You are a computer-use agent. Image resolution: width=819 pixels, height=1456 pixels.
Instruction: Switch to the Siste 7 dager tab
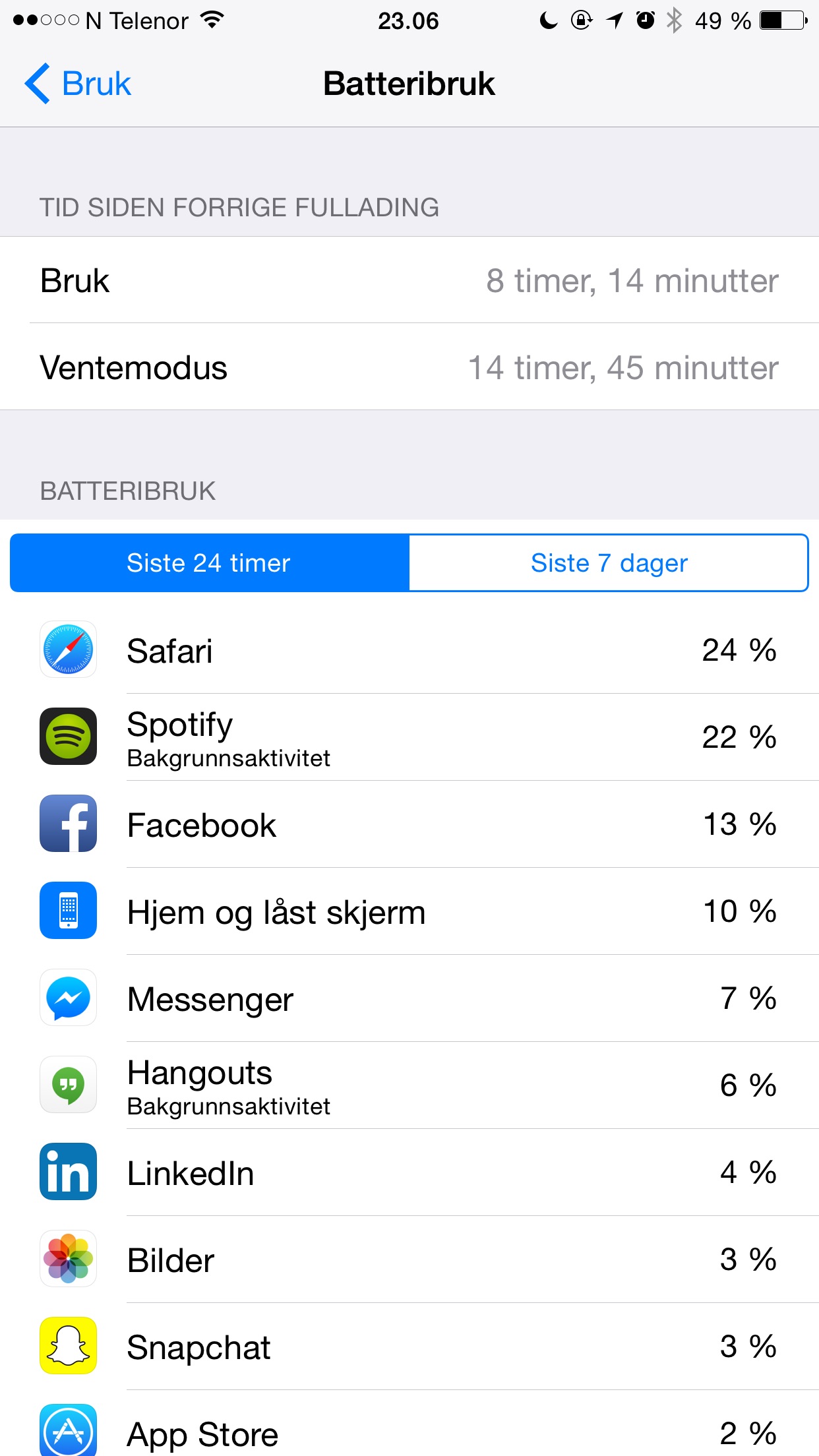(609, 562)
